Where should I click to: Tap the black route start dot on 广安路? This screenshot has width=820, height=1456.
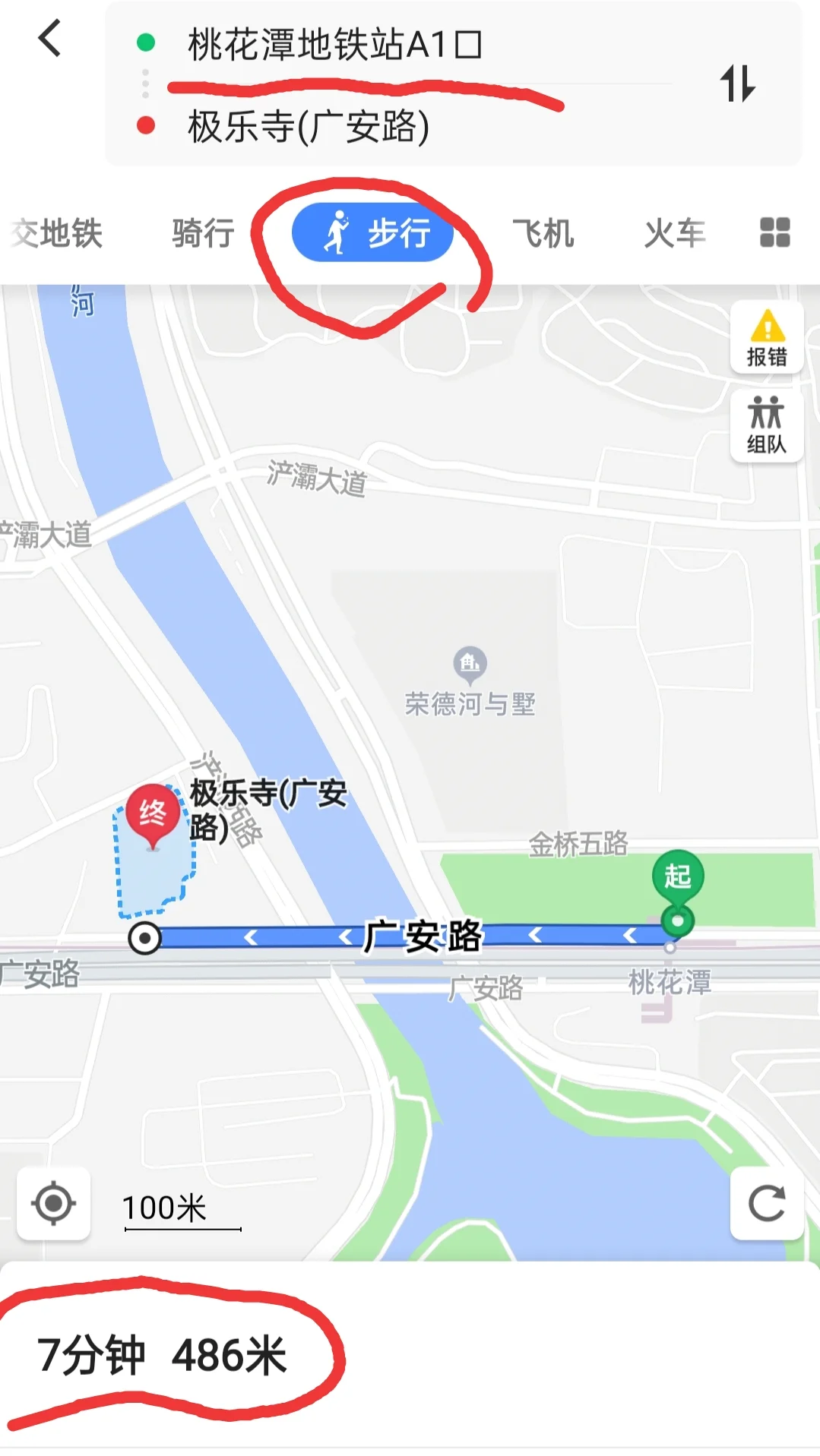[145, 940]
